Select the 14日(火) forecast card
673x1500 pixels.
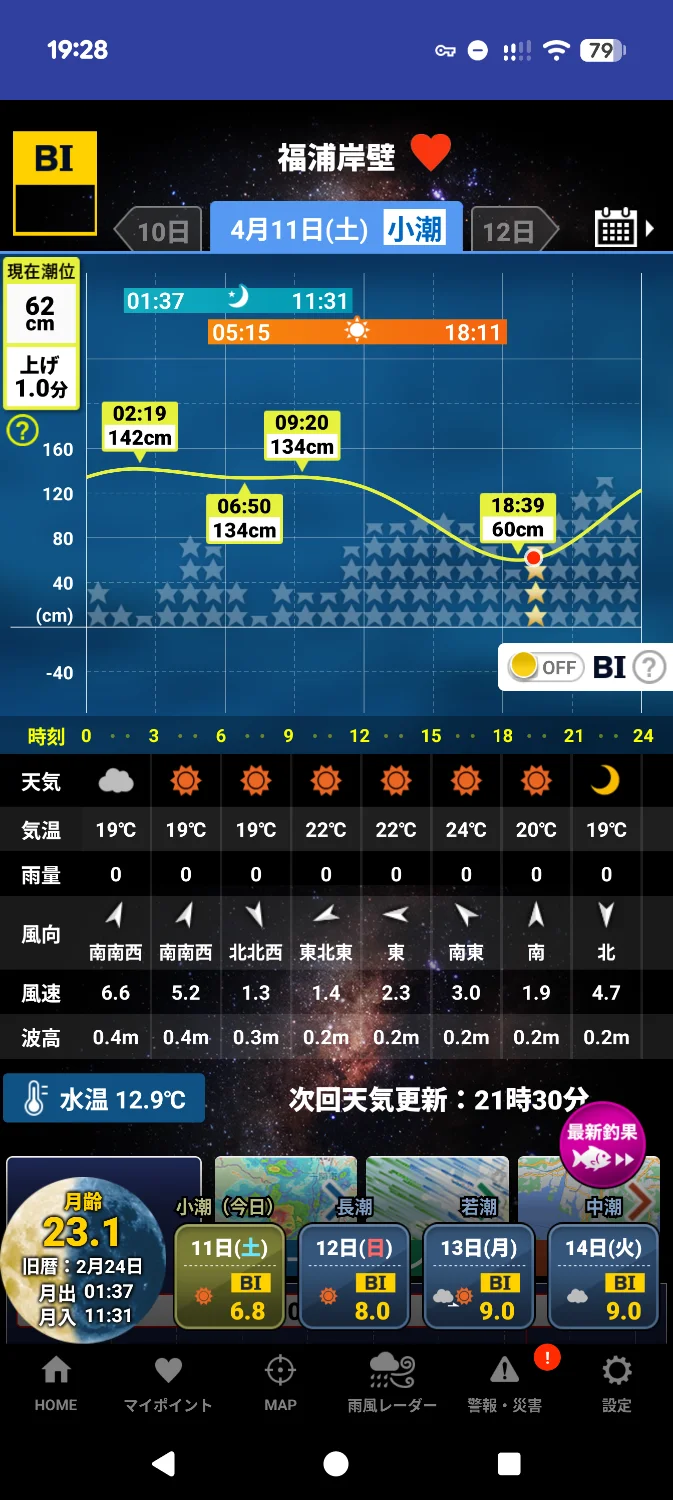tap(604, 1277)
